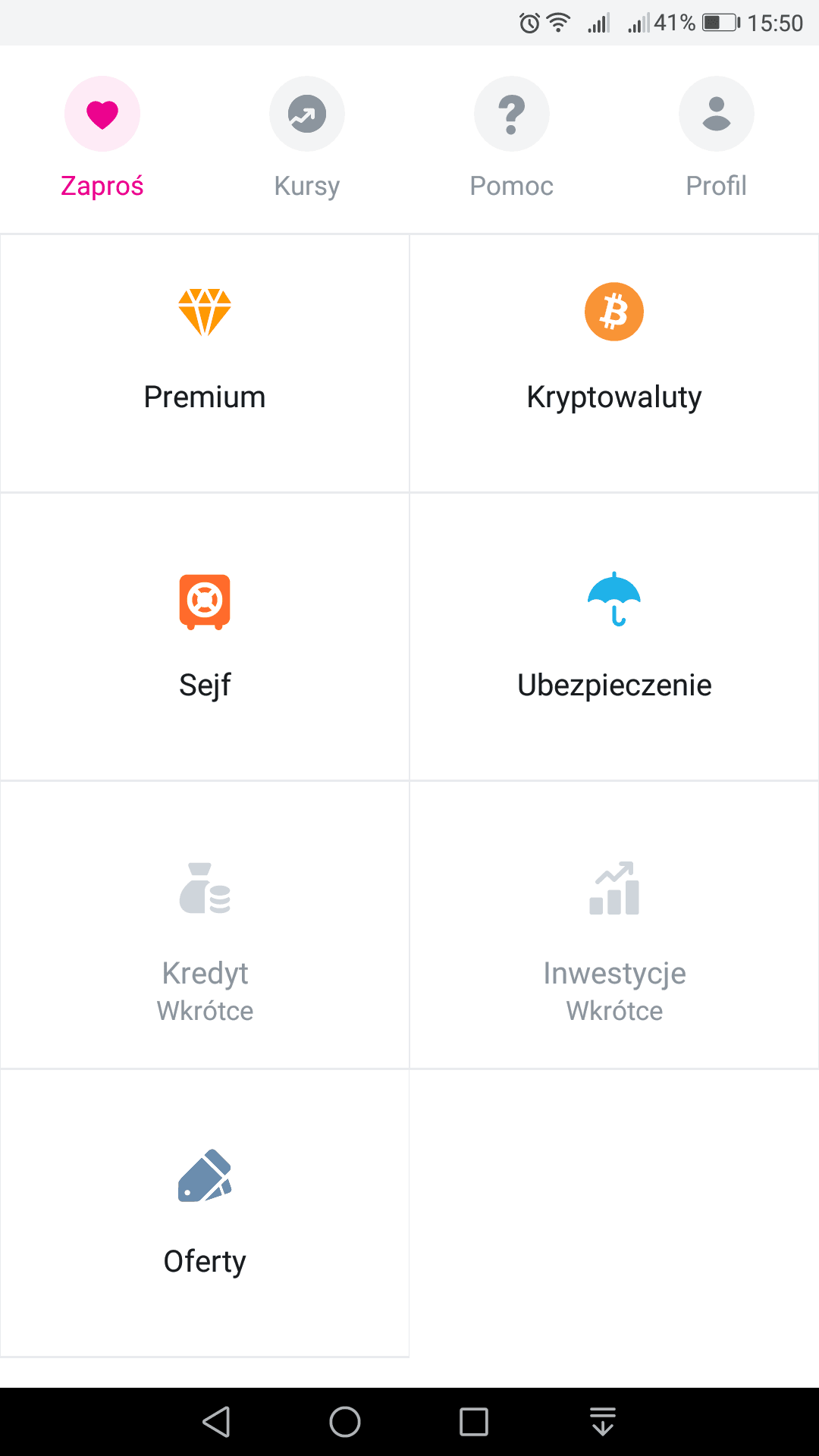Open Kryptowaluty
819x1456 pixels.
[x=614, y=363]
